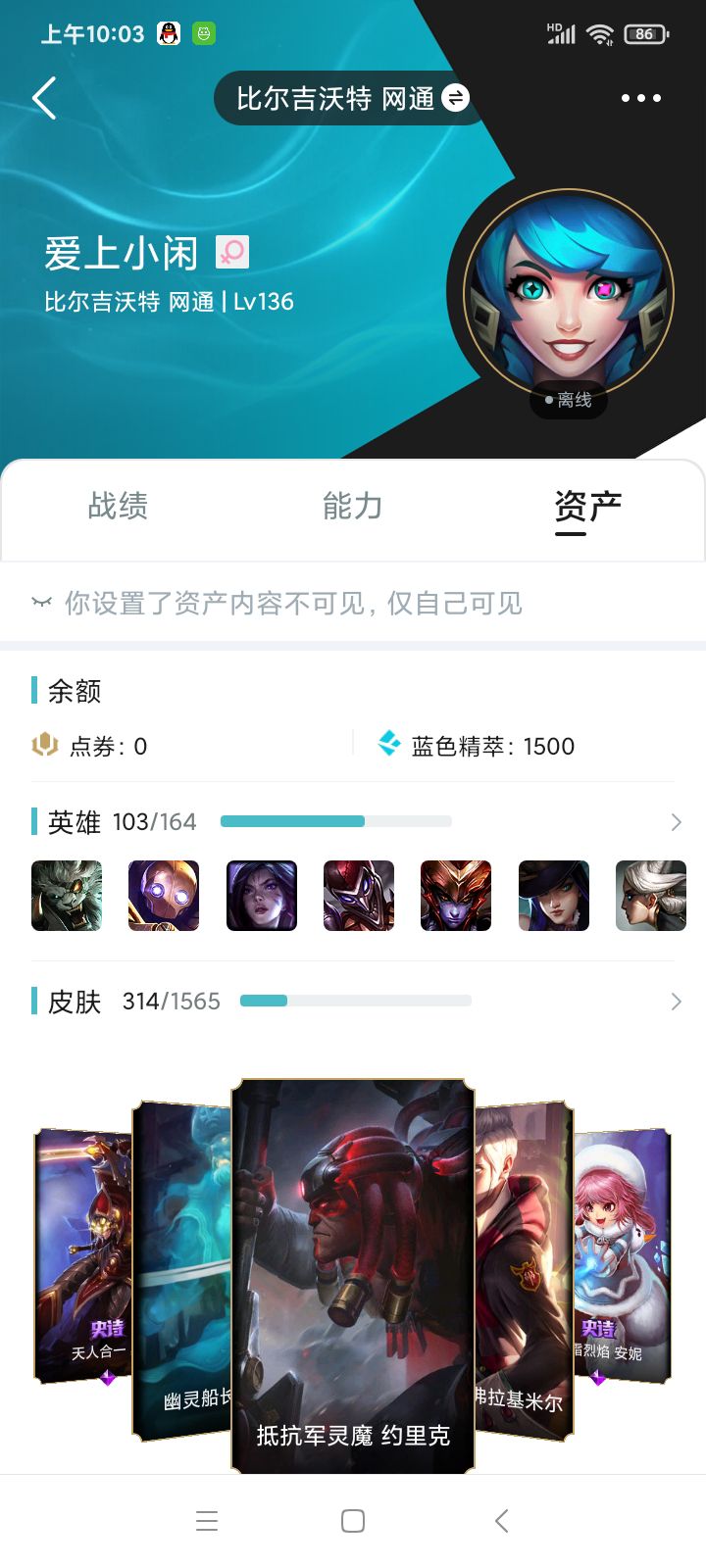Tap the profile avatar picture

click(x=569, y=292)
